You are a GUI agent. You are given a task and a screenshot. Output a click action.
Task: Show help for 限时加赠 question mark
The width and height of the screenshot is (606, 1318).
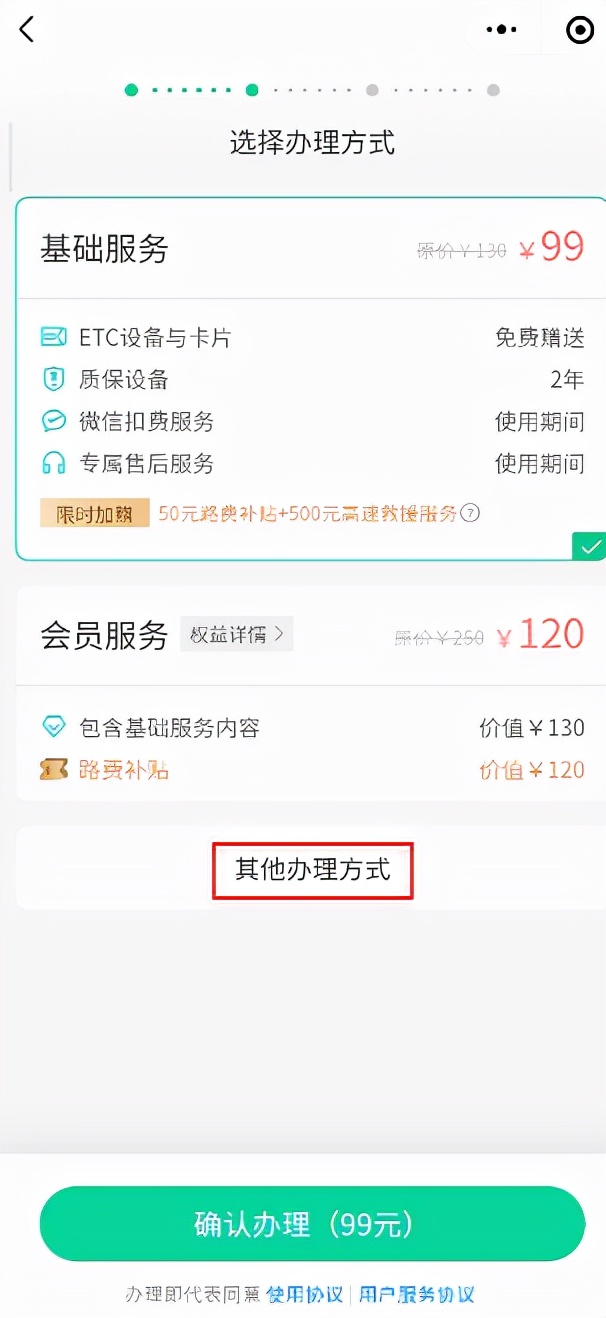click(471, 513)
